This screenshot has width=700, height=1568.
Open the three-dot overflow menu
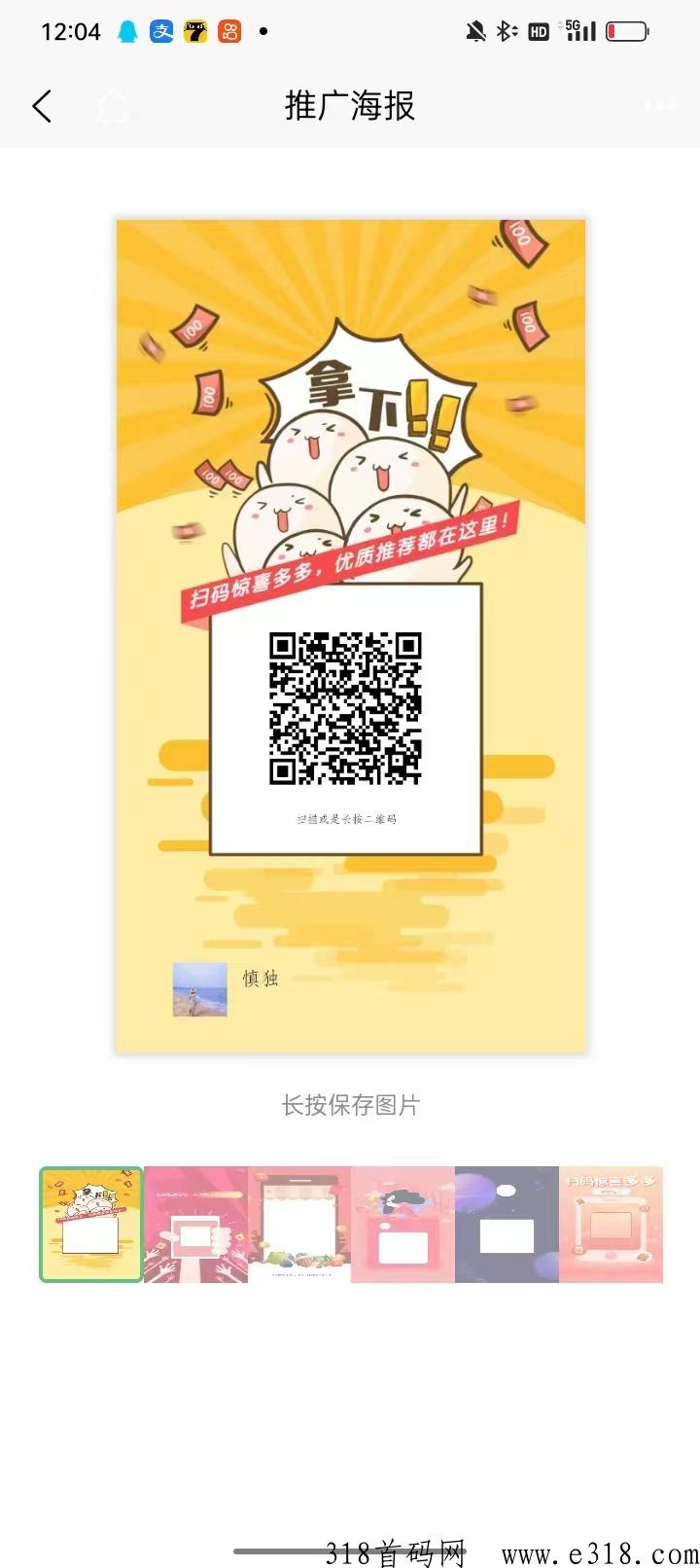pos(660,106)
